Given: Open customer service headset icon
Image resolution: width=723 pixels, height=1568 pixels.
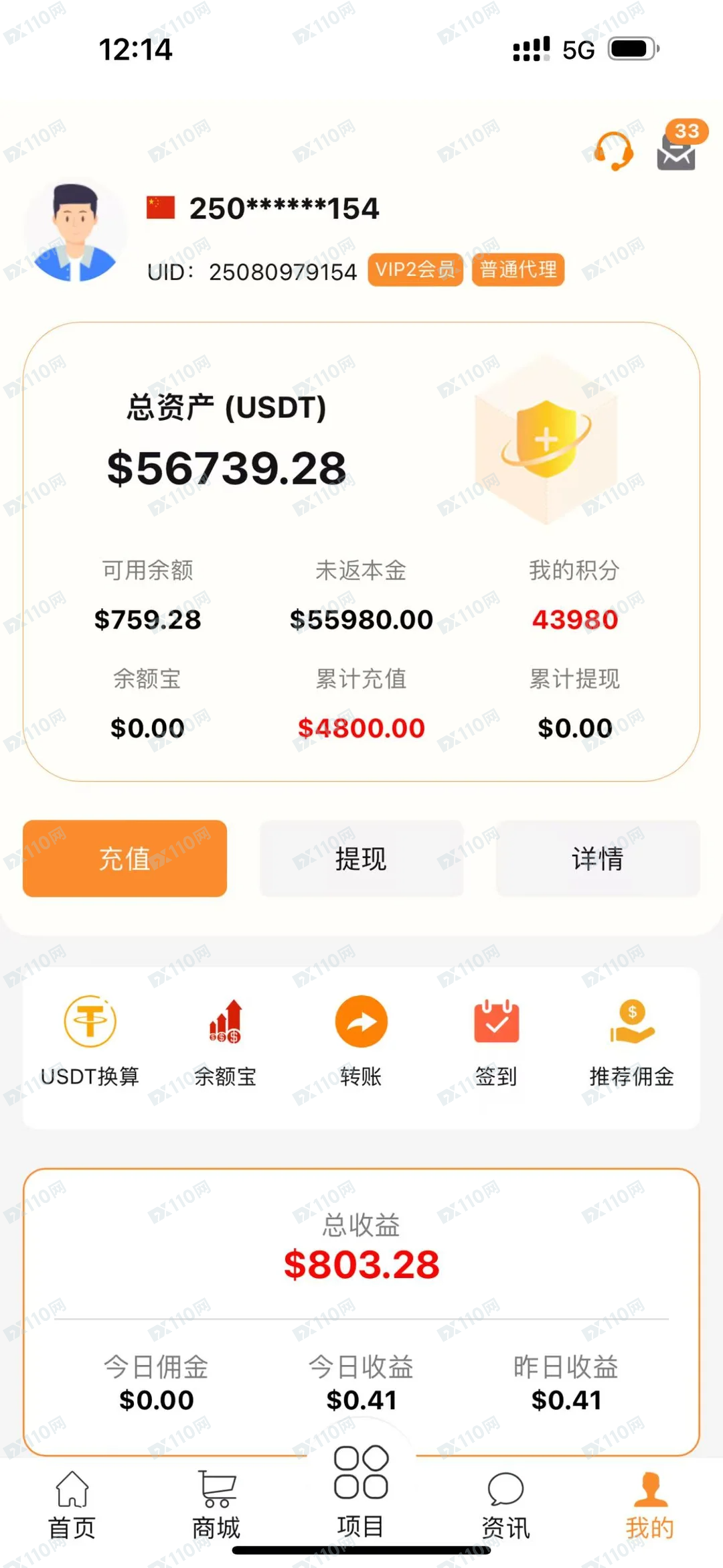Looking at the screenshot, I should point(613,151).
